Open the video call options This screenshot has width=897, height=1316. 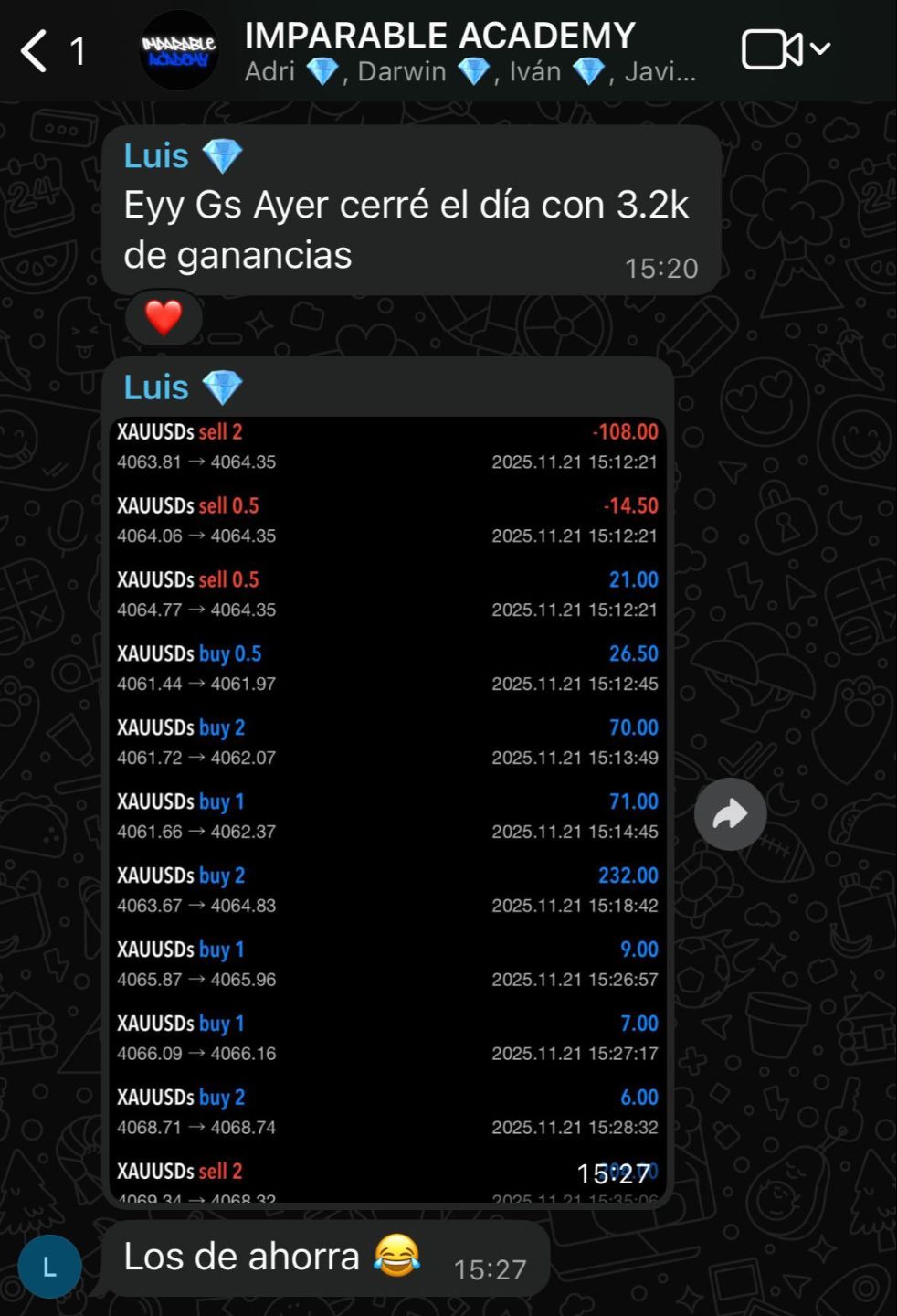(785, 49)
